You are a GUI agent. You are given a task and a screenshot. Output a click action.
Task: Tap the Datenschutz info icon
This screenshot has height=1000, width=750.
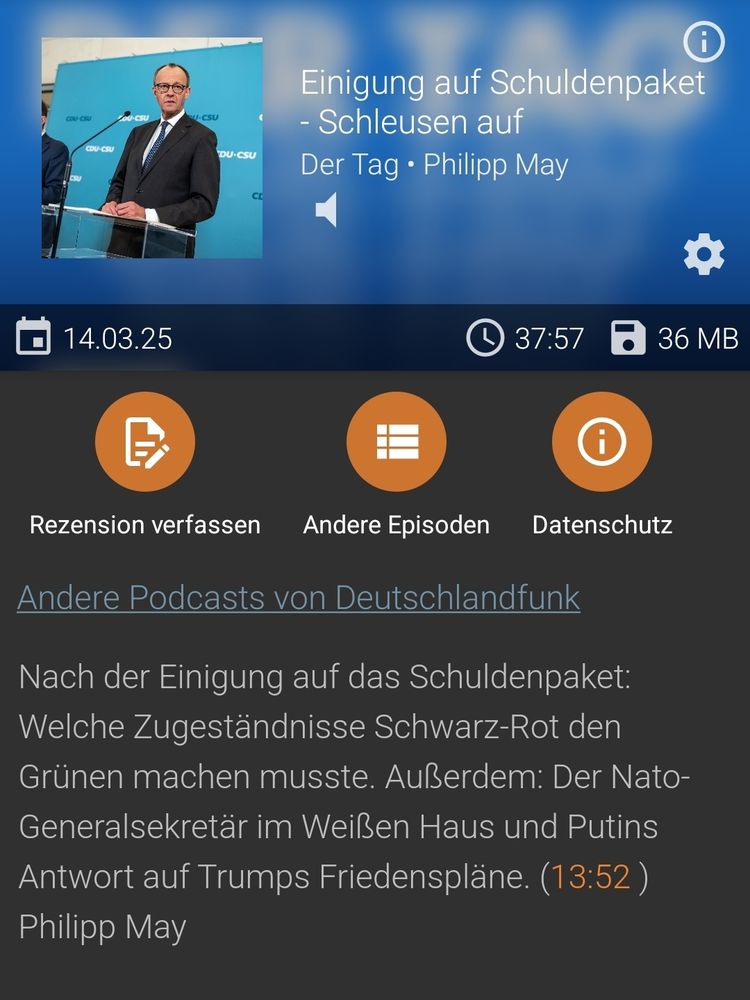tap(601, 440)
